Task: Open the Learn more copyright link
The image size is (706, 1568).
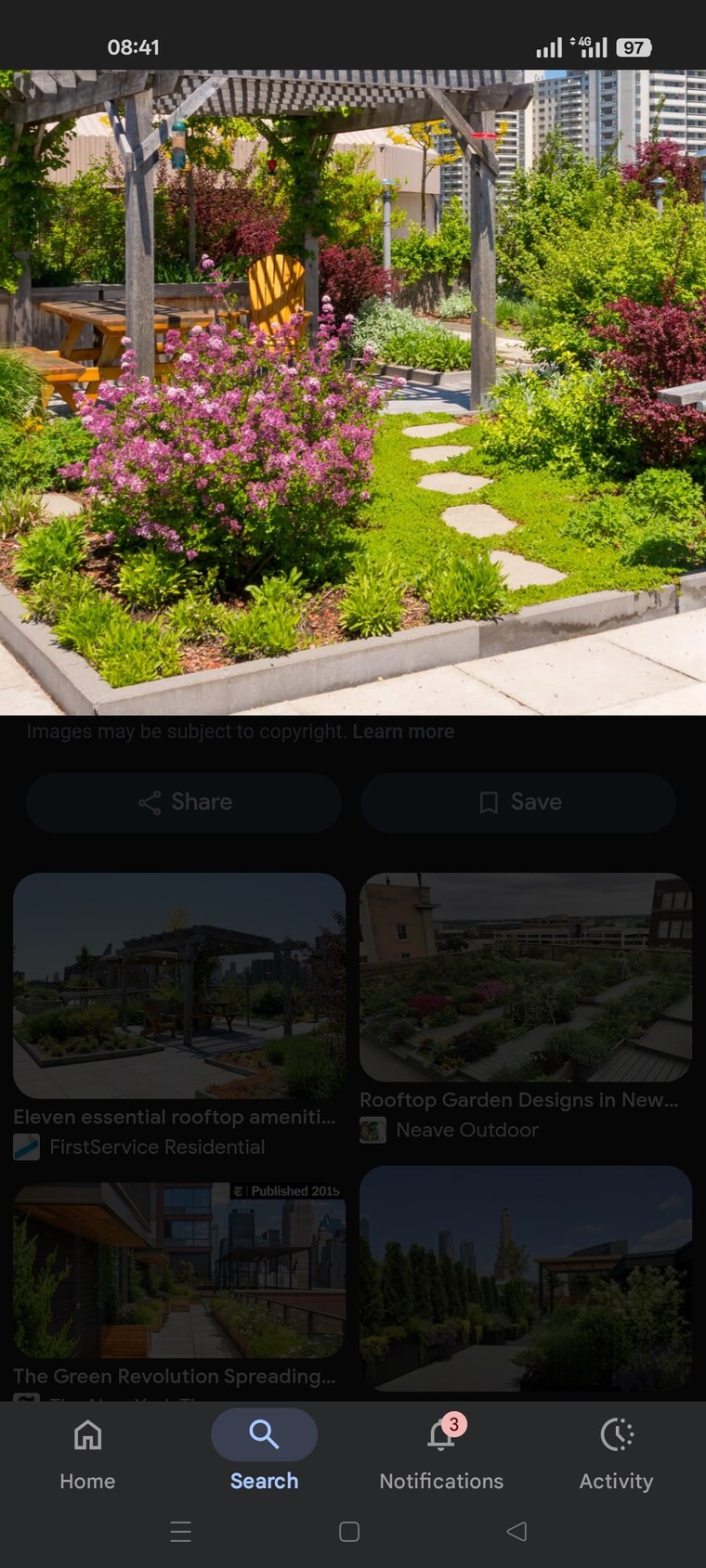Action: pyautogui.click(x=403, y=732)
